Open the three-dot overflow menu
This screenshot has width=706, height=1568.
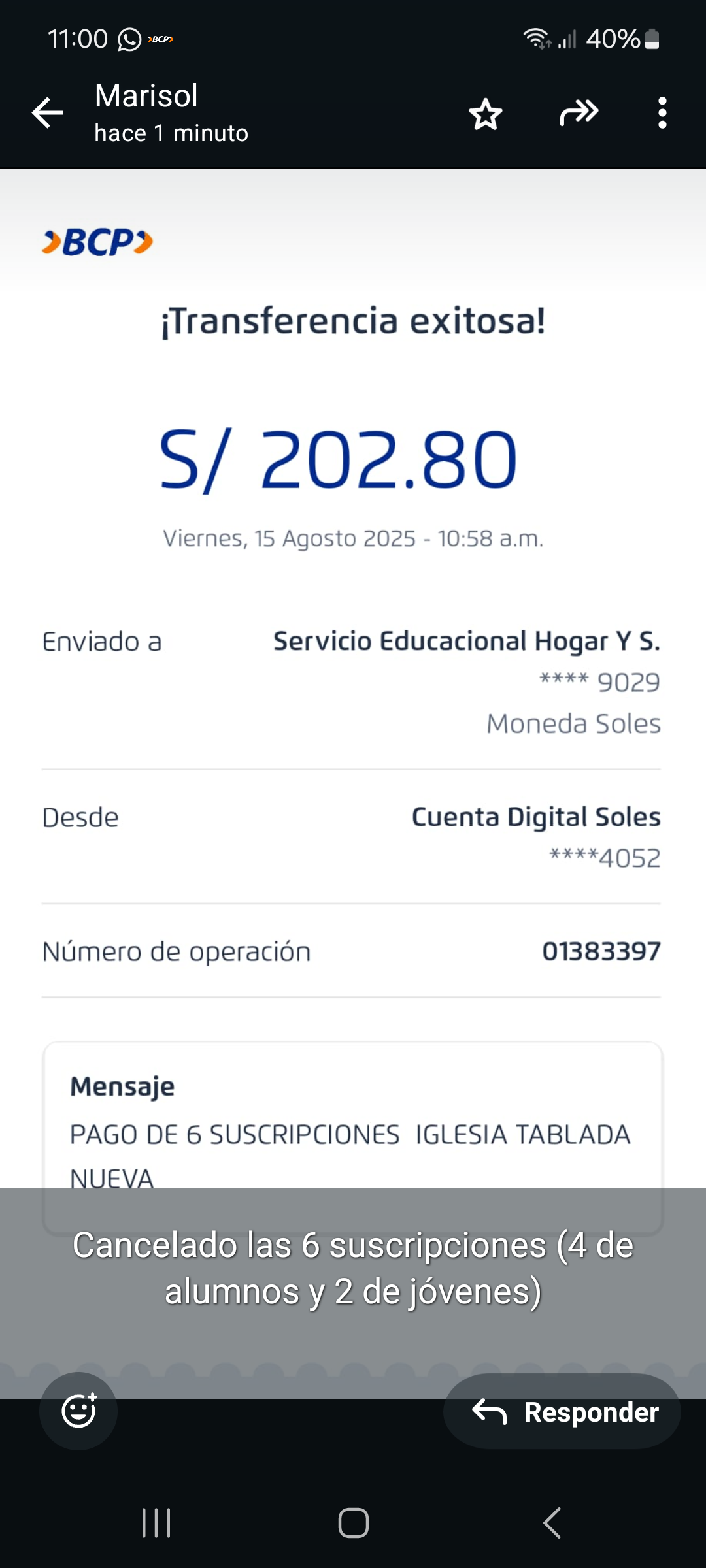coord(662,113)
